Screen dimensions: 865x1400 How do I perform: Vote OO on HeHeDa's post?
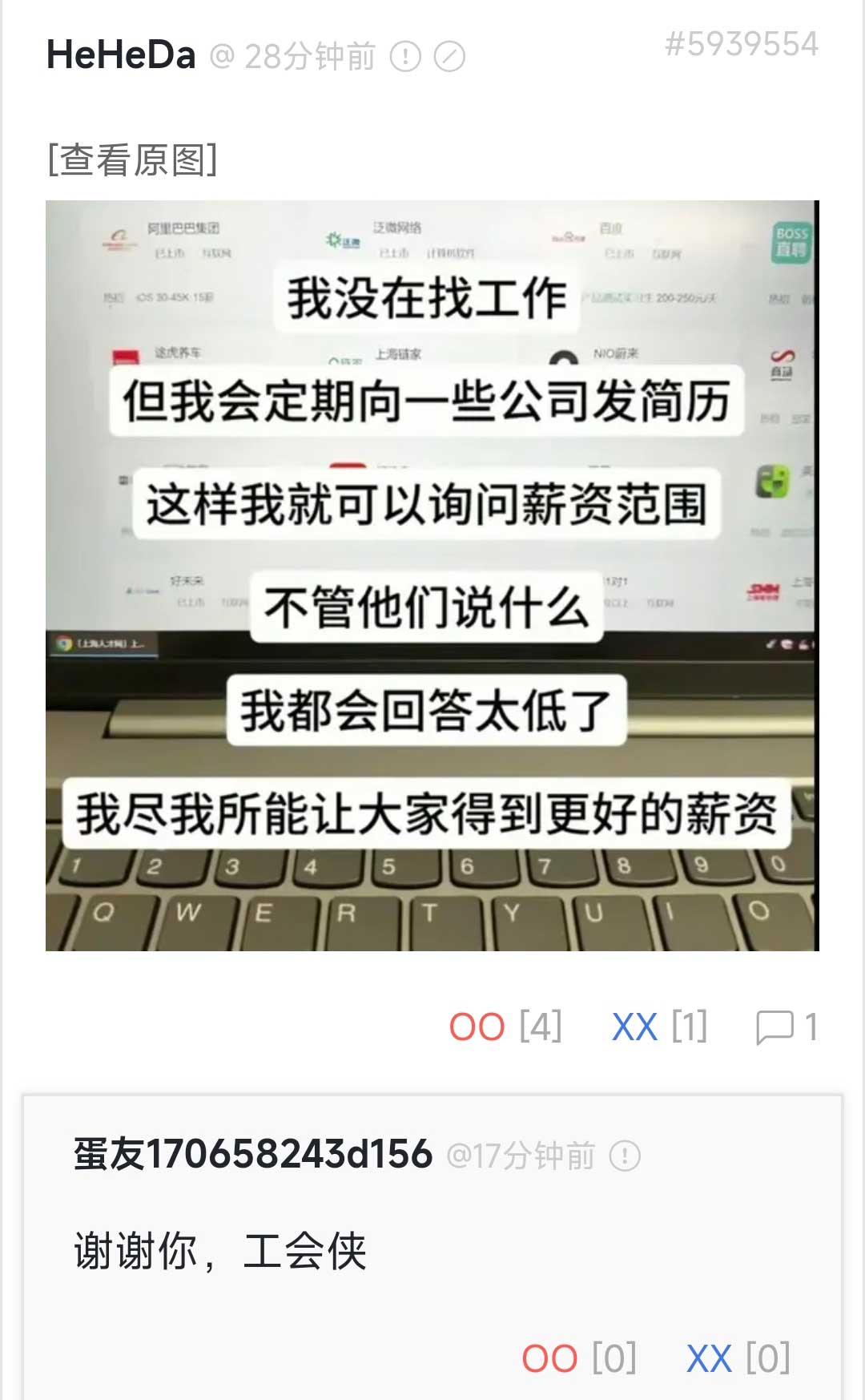477,1027
